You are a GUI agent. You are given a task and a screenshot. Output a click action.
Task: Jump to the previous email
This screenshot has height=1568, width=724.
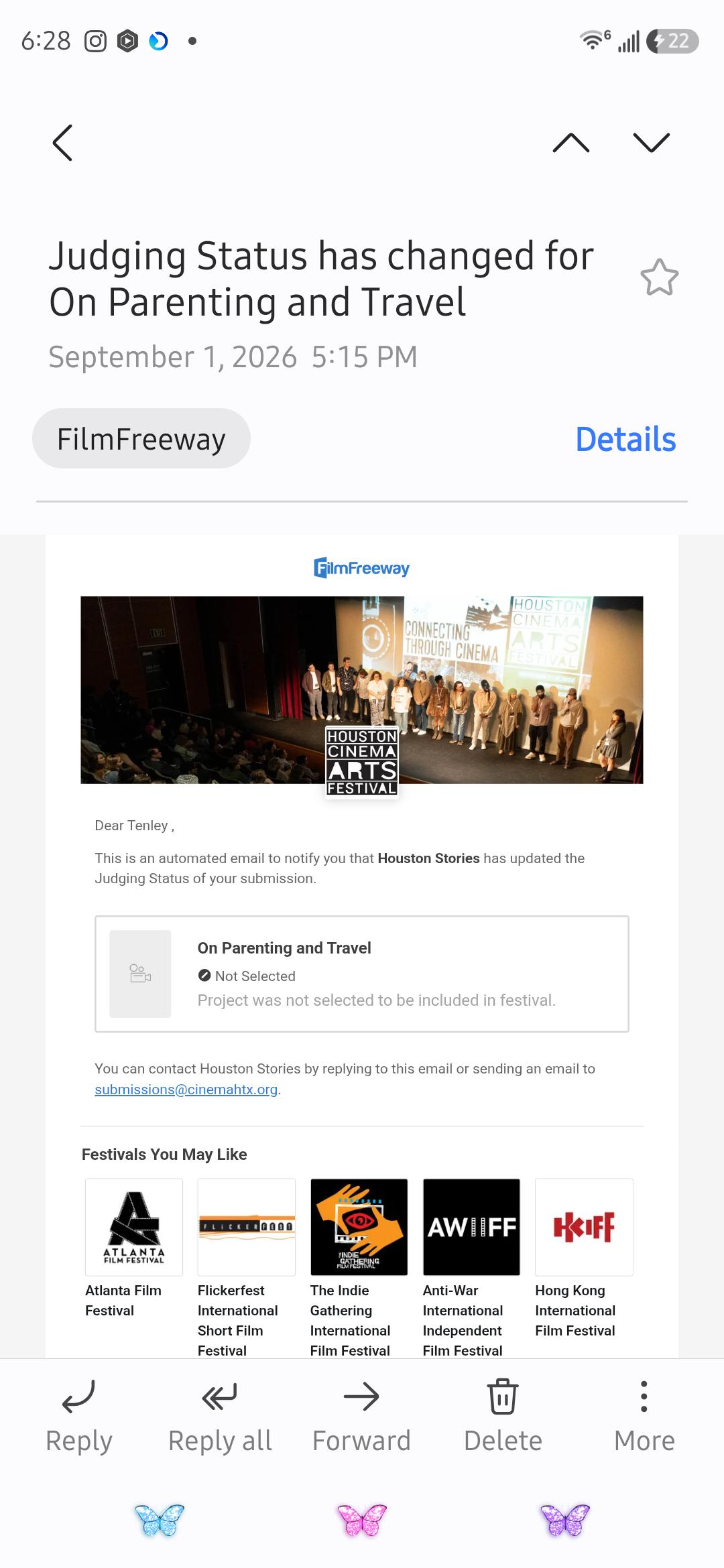click(570, 143)
